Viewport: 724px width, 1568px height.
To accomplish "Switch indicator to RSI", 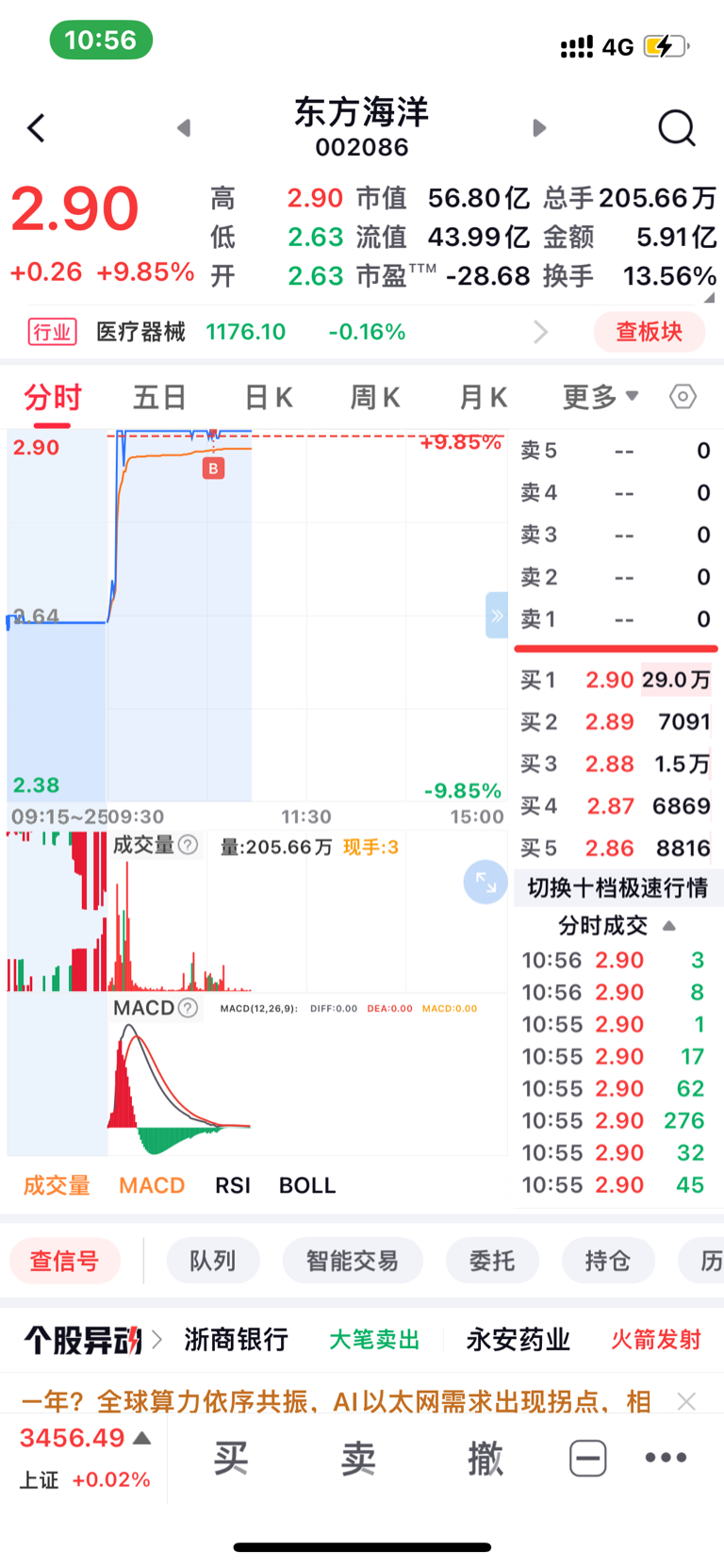I will tap(233, 1185).
